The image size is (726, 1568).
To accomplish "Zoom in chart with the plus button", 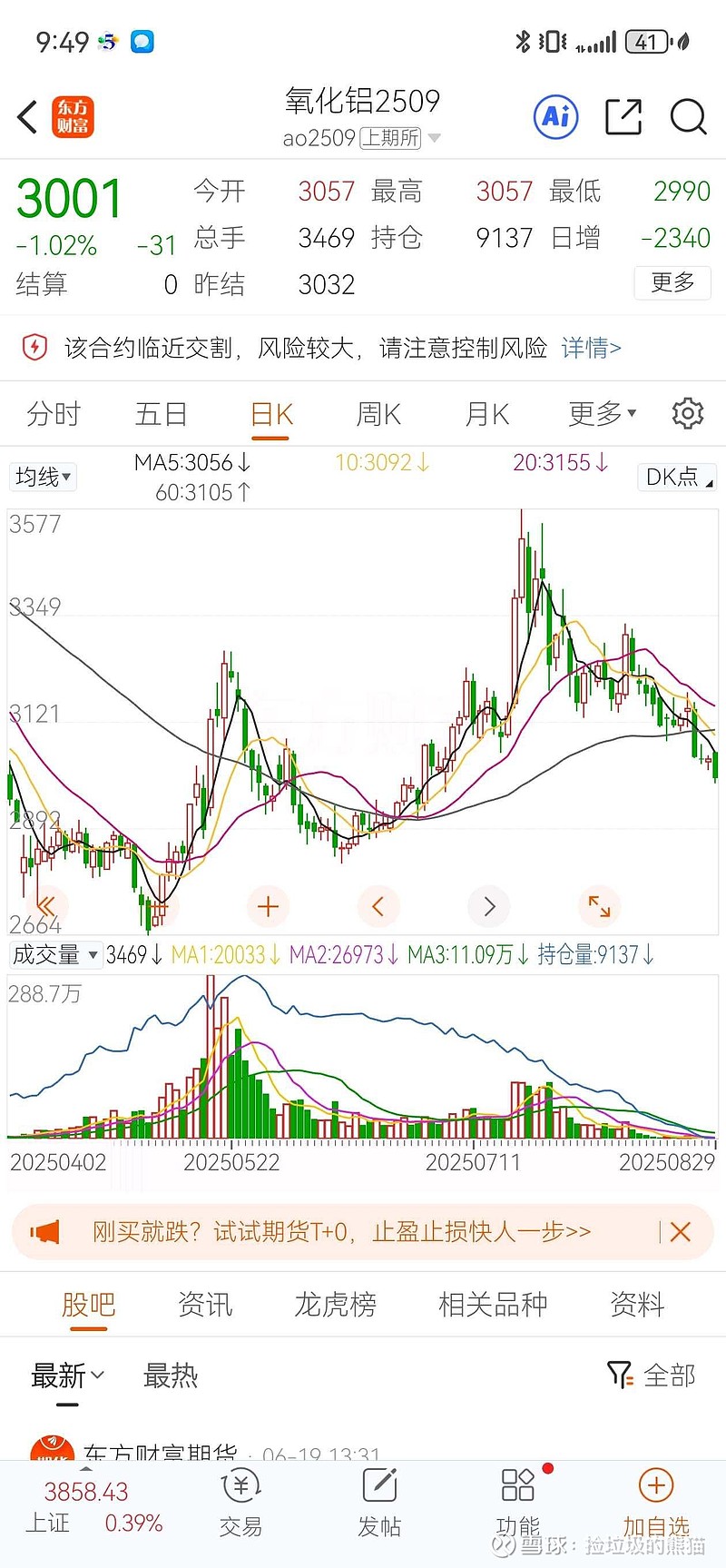I will 268,906.
